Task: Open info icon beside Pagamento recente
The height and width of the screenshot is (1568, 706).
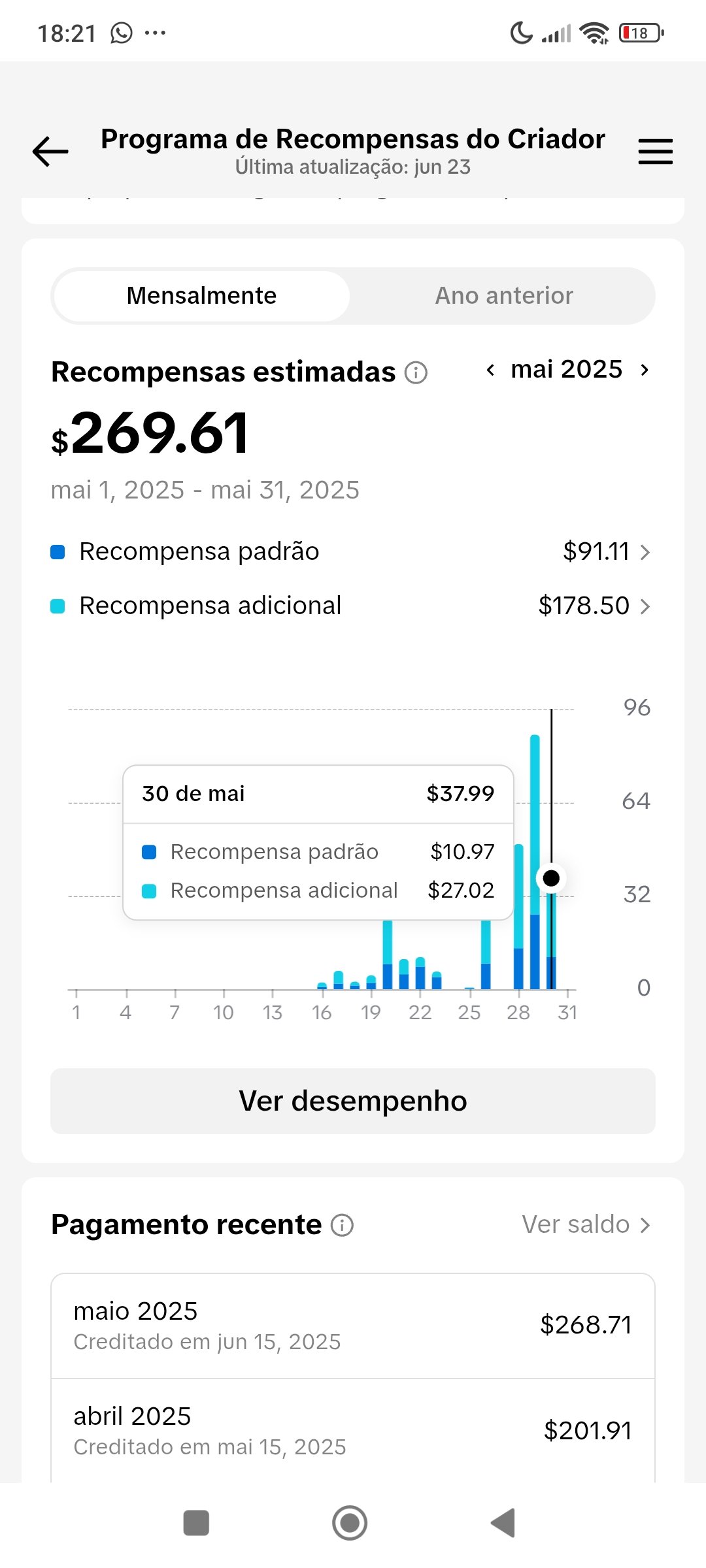Action: [342, 1225]
